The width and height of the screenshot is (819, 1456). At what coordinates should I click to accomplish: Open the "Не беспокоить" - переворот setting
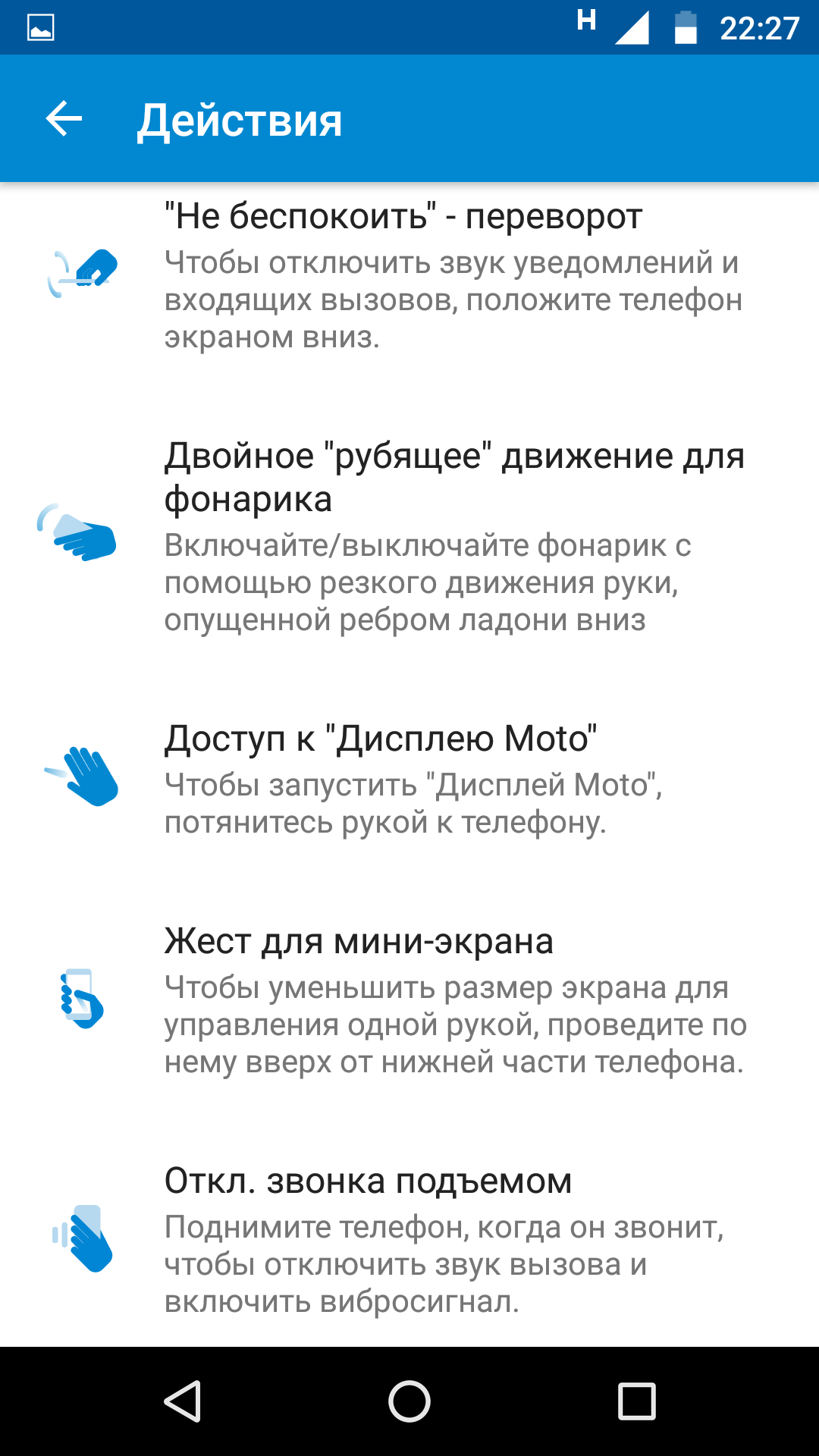coord(409,276)
